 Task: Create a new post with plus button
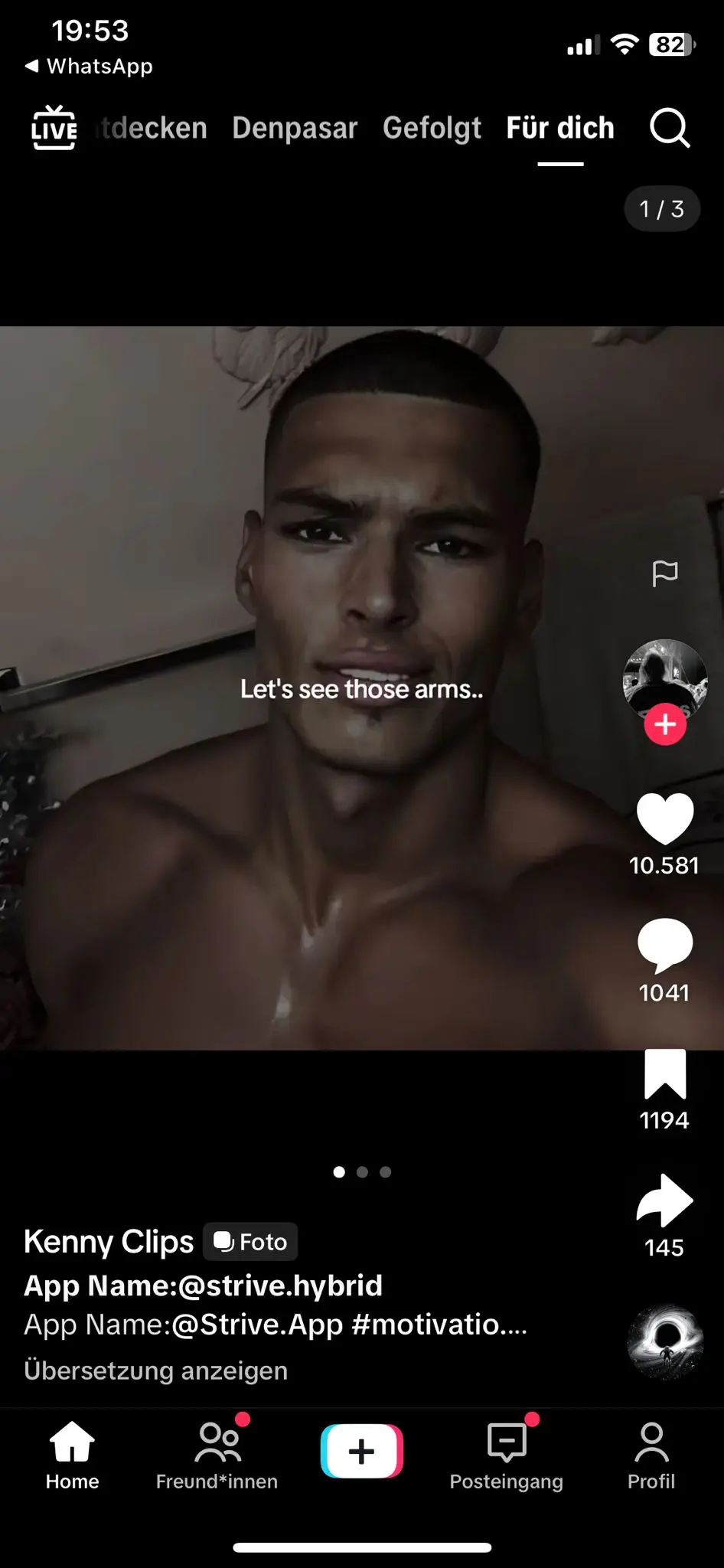pos(362,1451)
